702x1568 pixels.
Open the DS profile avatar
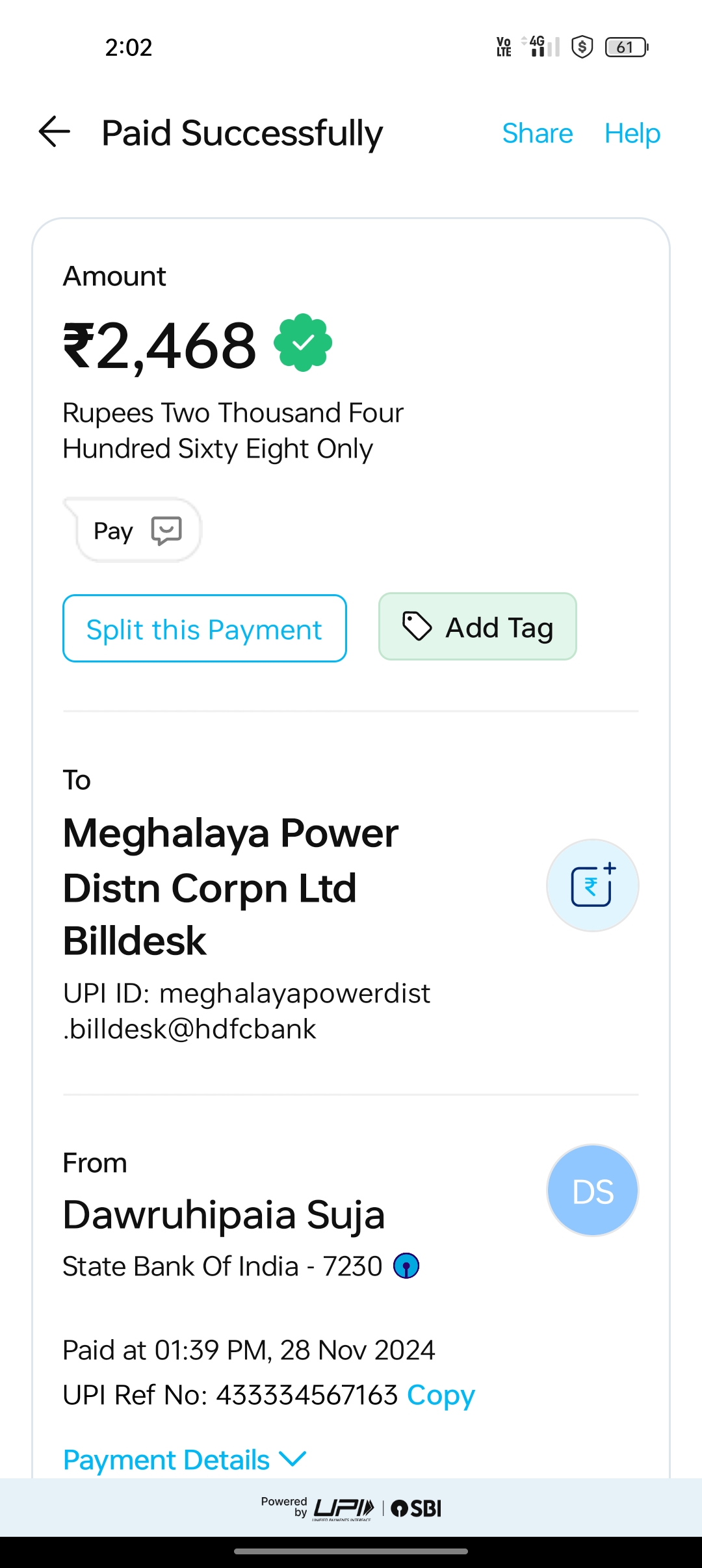coord(593,1191)
